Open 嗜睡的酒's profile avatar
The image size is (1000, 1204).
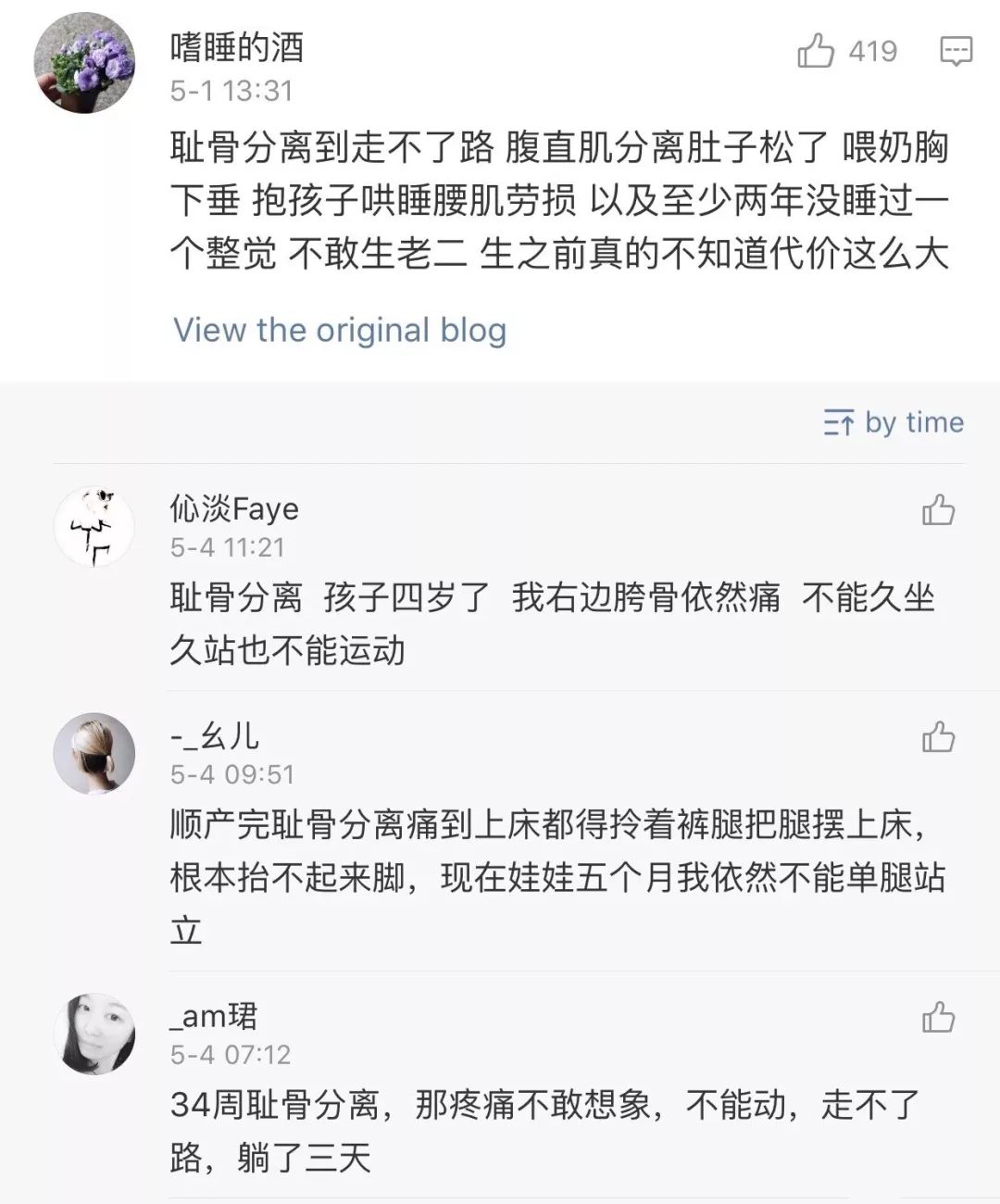tap(88, 60)
